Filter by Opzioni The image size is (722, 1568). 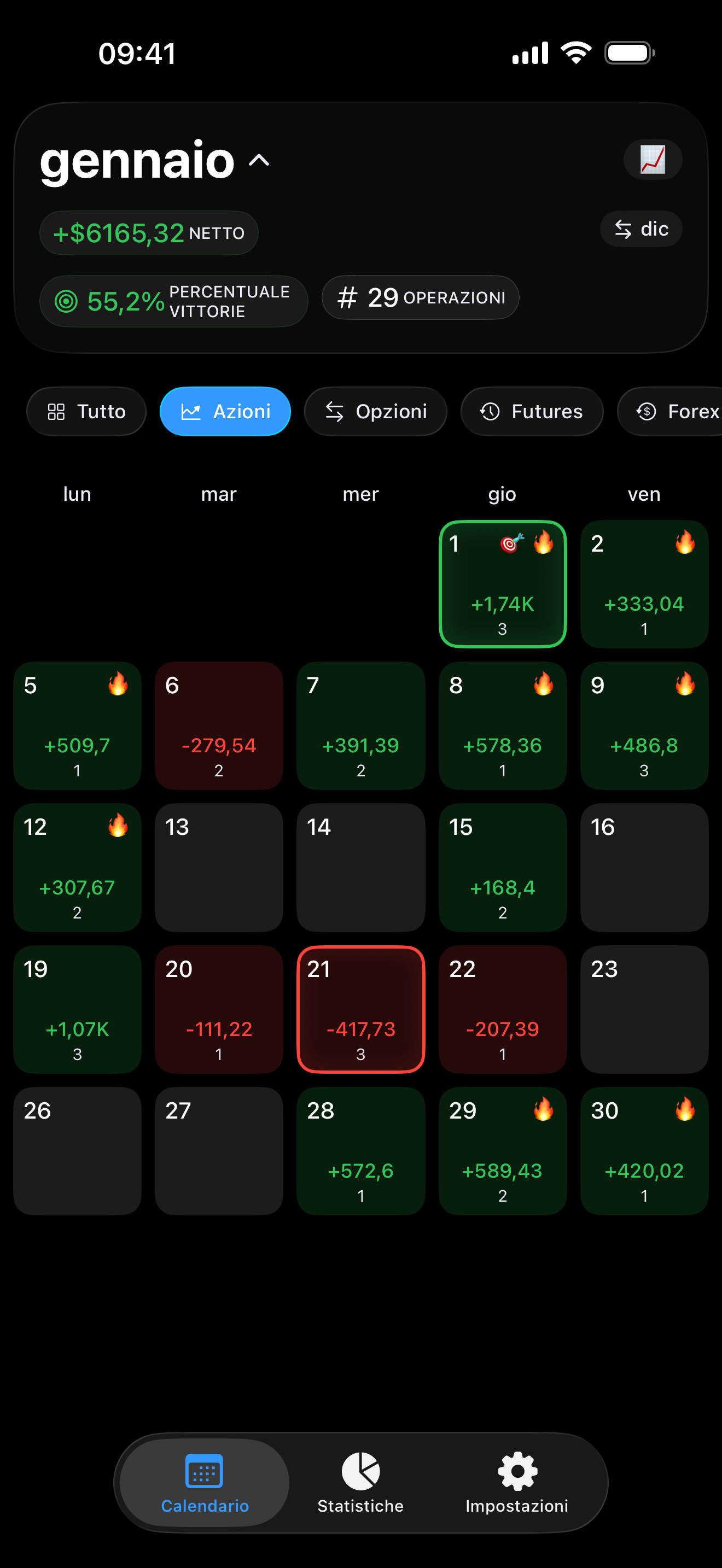pyautogui.click(x=376, y=412)
